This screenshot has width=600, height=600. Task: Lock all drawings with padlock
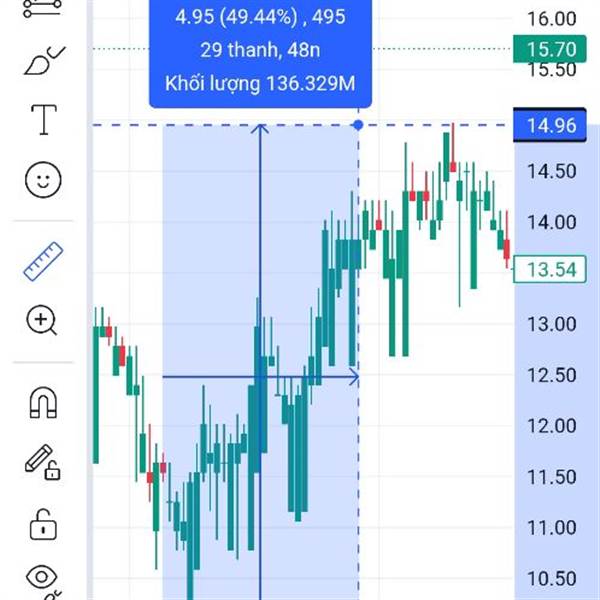[x=43, y=525]
